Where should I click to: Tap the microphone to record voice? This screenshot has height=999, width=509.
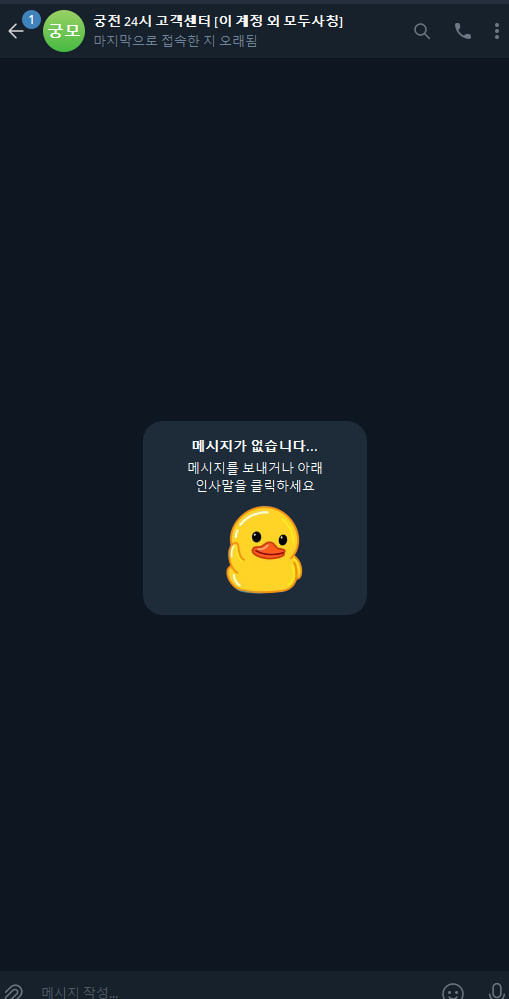[496, 991]
